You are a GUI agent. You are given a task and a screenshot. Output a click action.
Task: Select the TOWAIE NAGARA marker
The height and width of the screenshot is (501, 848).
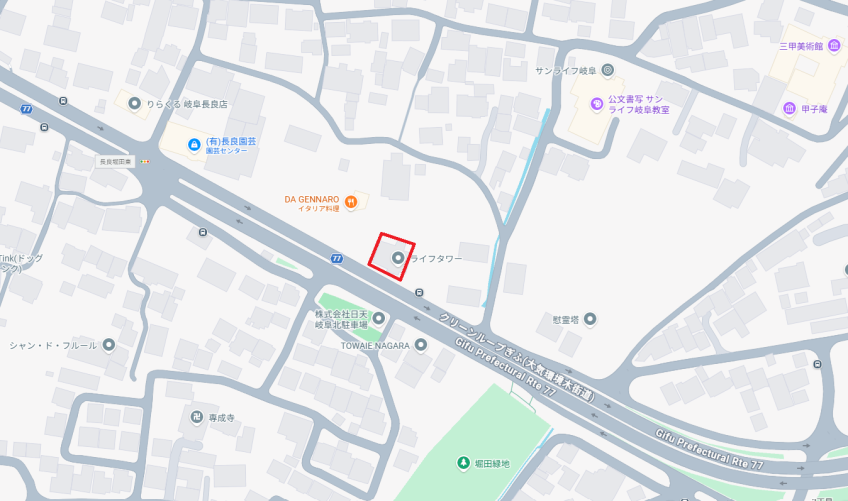421,345
